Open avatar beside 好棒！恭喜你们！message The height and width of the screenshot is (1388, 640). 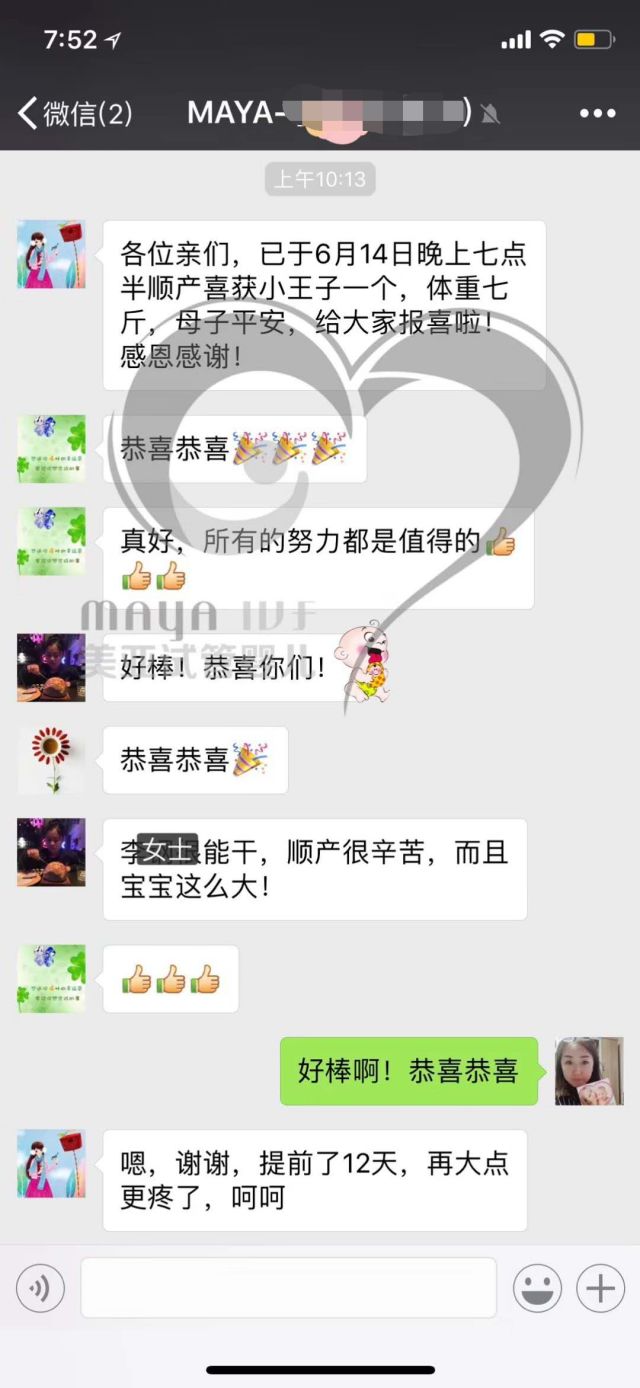click(x=51, y=667)
